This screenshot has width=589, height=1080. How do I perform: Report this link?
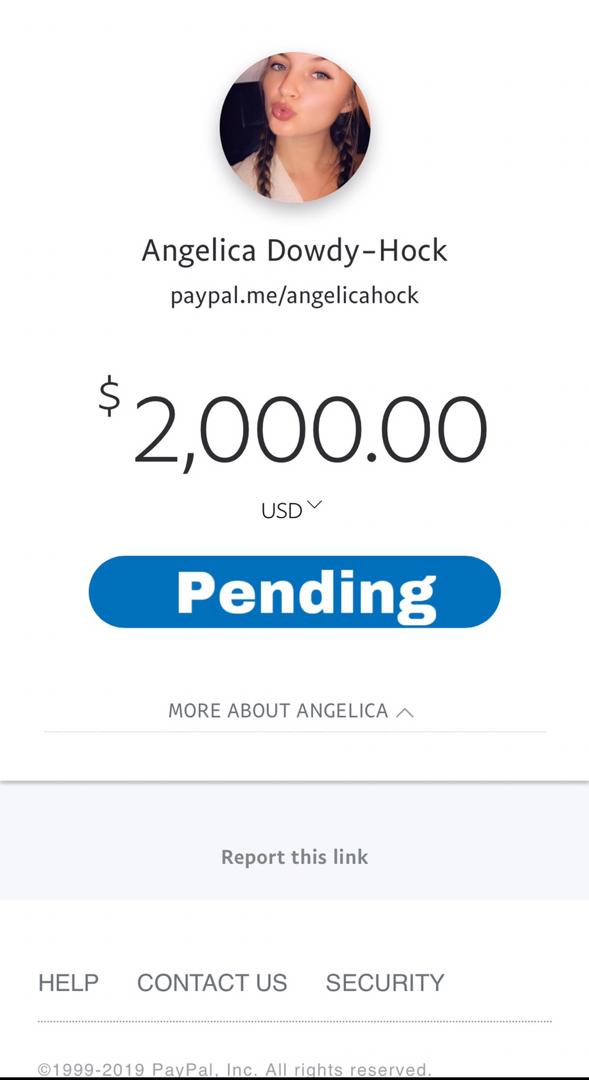295,857
